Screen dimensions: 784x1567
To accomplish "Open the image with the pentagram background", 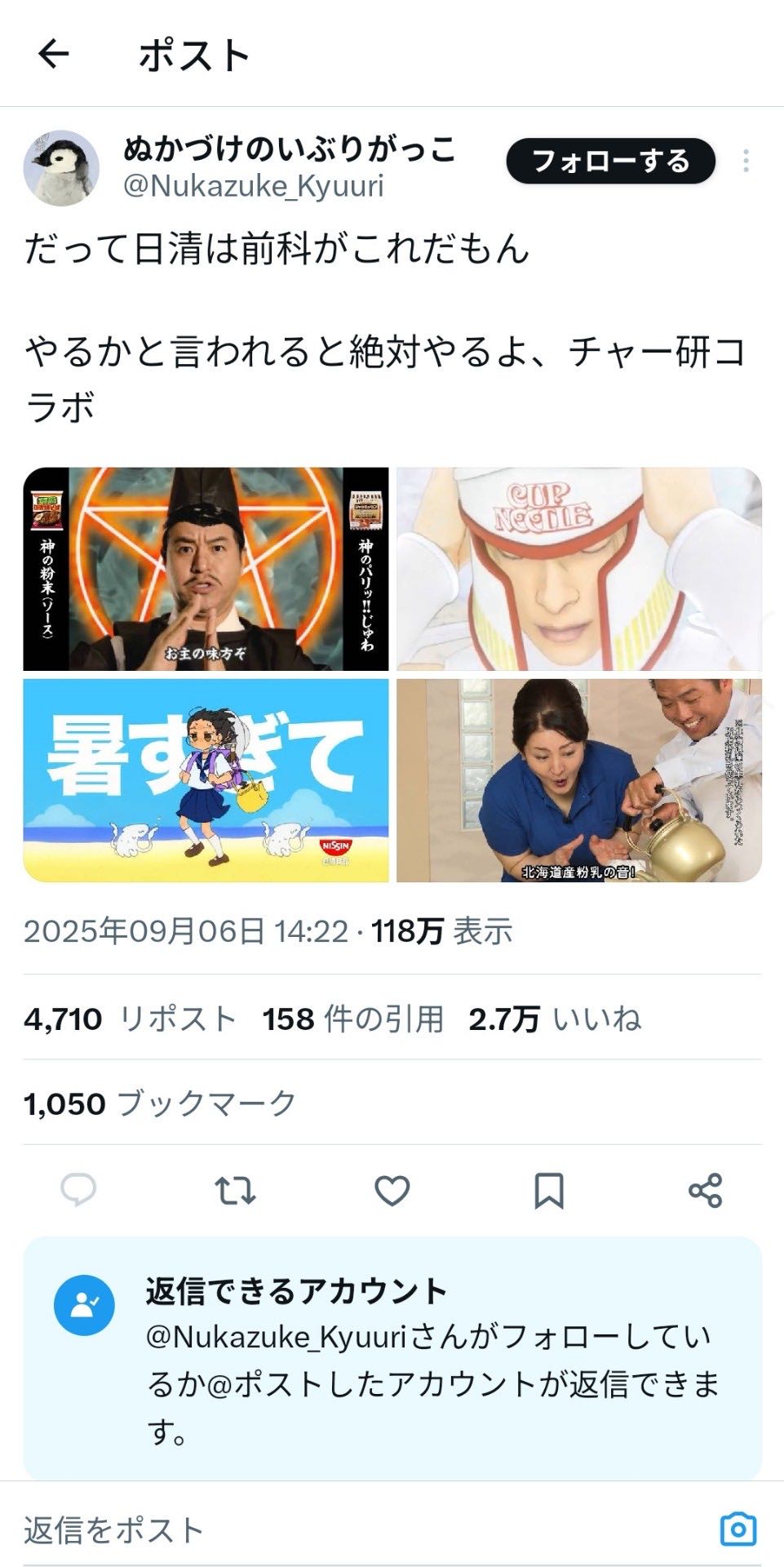I will (x=206, y=569).
